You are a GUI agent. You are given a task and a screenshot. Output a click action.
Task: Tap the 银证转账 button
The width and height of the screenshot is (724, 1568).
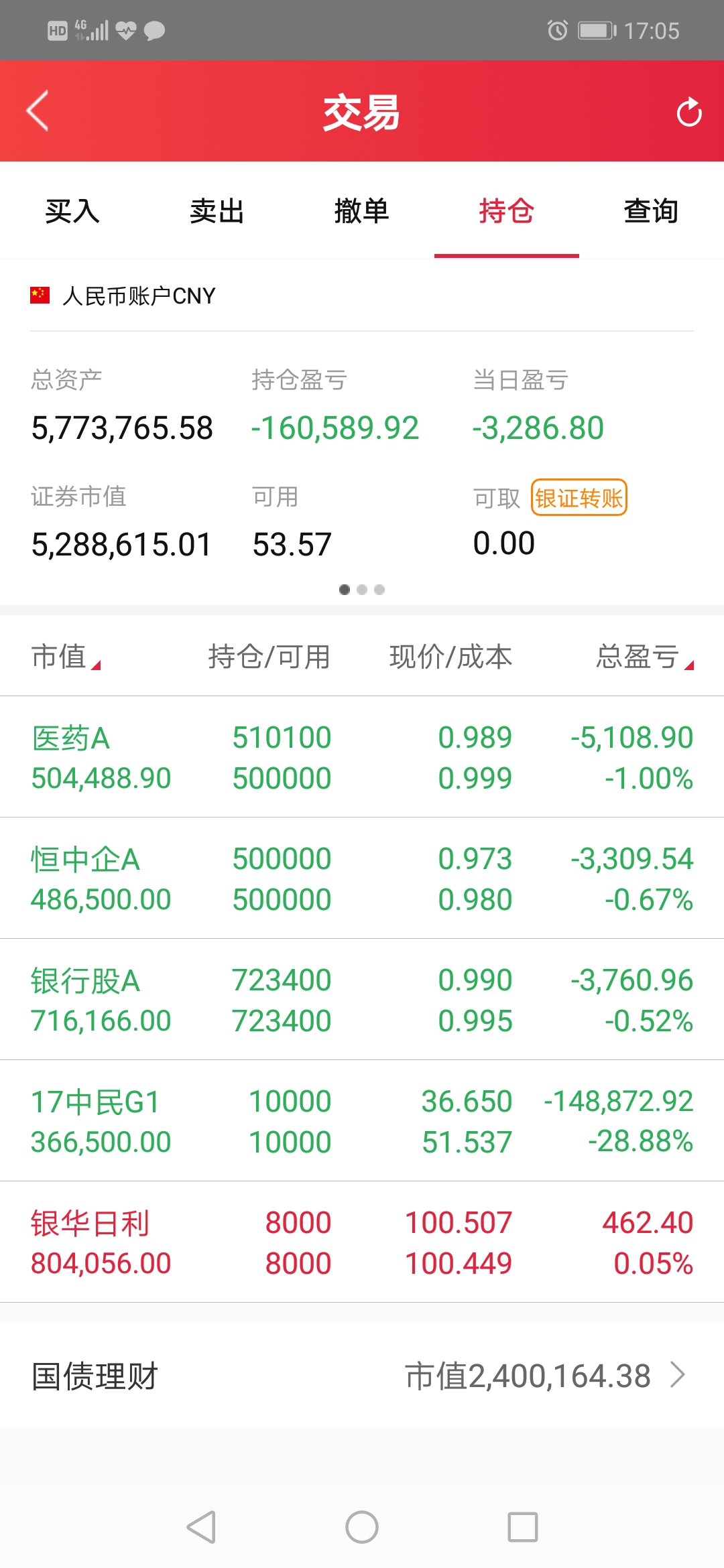point(579,498)
